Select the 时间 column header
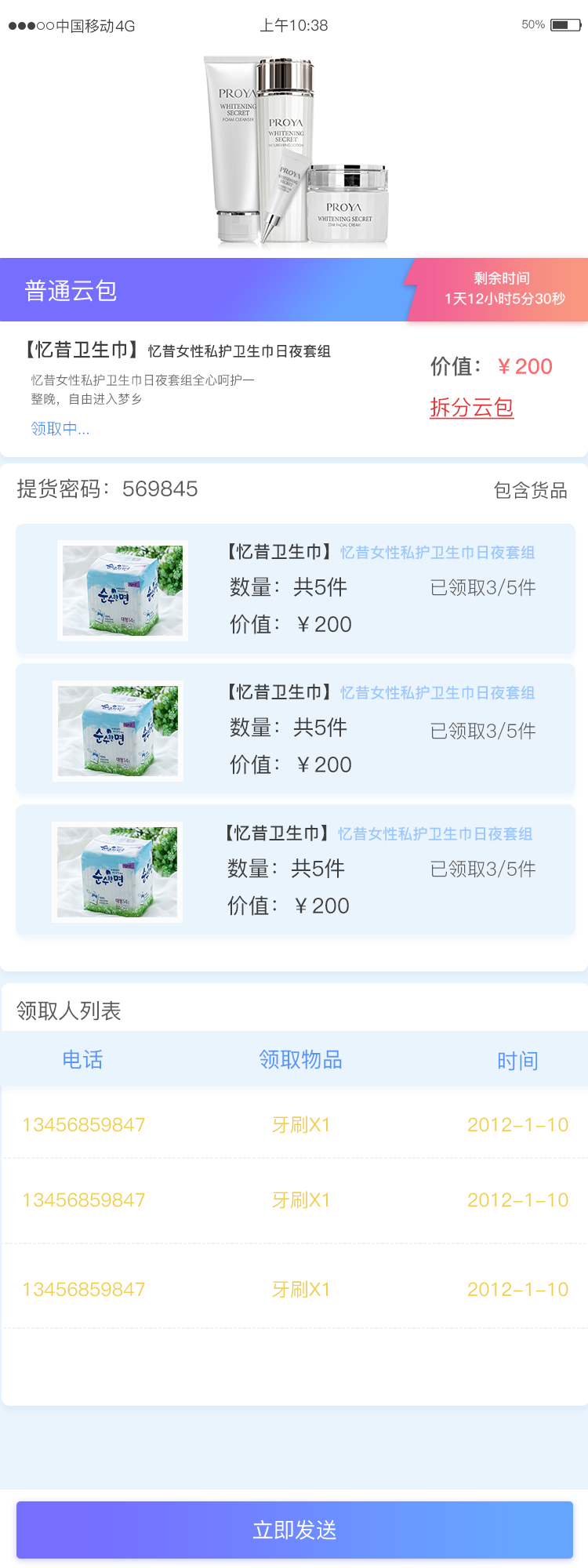Viewport: 588px width, 1568px height. tap(517, 1060)
